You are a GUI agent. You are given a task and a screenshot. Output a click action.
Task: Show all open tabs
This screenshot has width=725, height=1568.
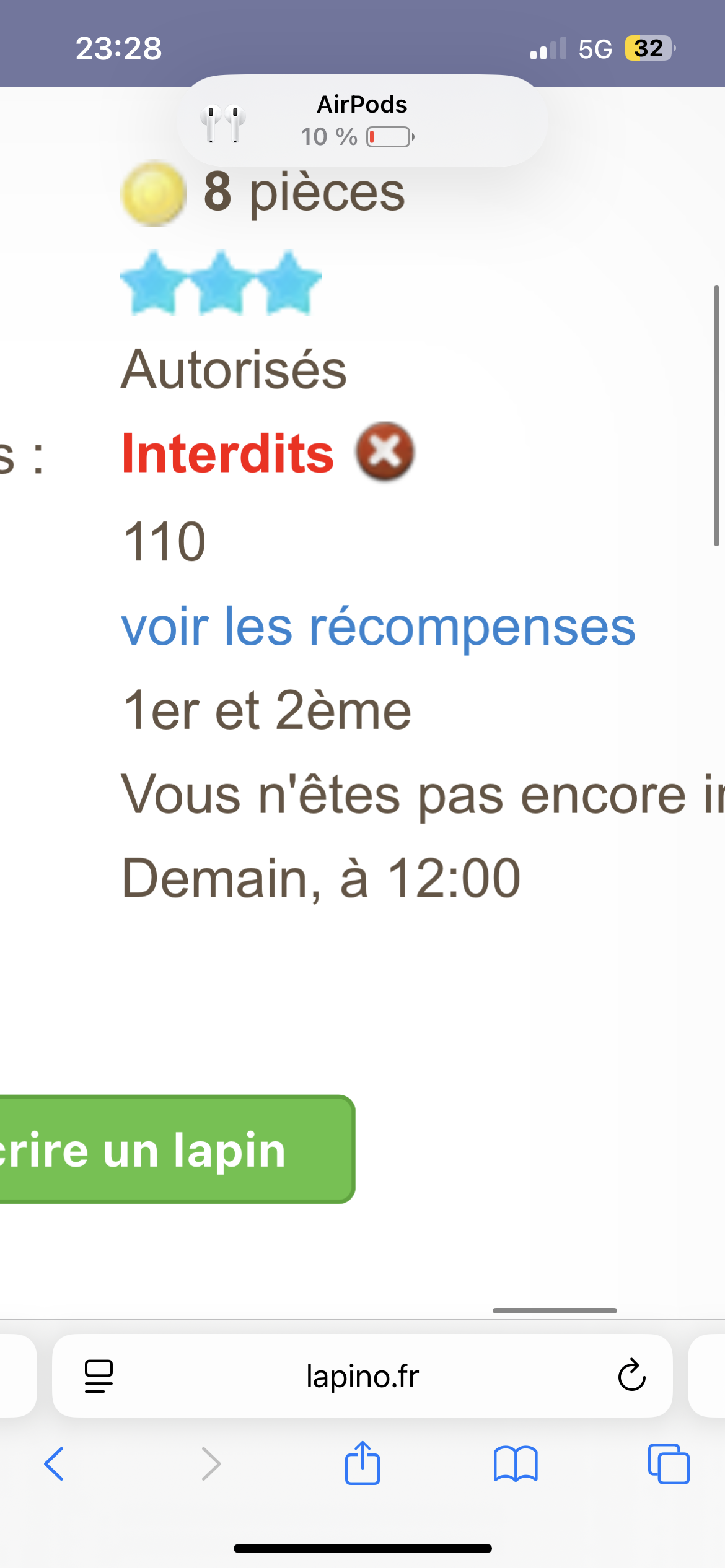pos(669,1464)
